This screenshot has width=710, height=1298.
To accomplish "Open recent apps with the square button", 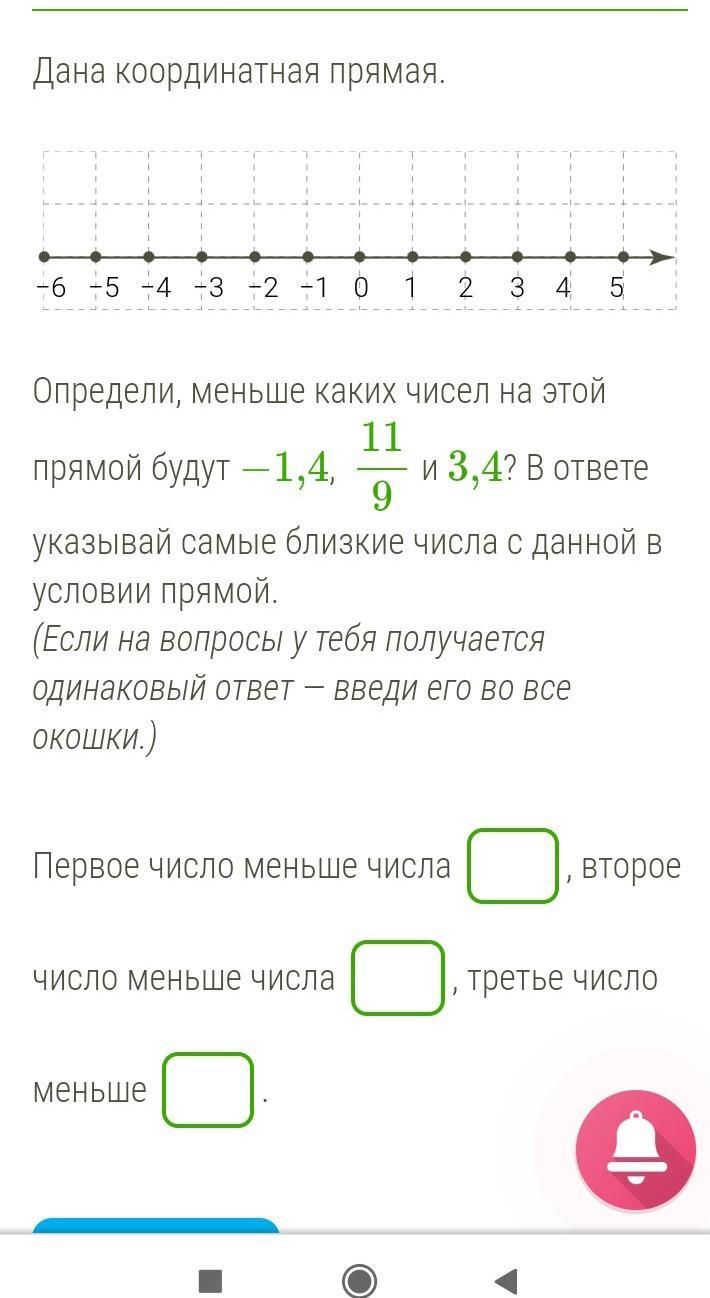I will 210,1281.
